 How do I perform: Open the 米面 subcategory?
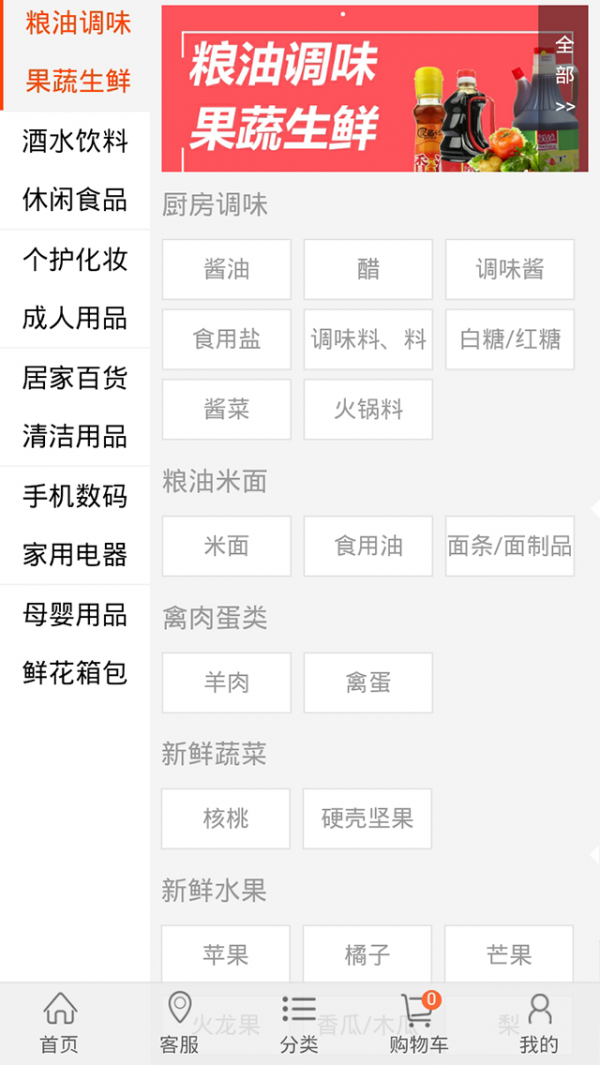pyautogui.click(x=227, y=546)
